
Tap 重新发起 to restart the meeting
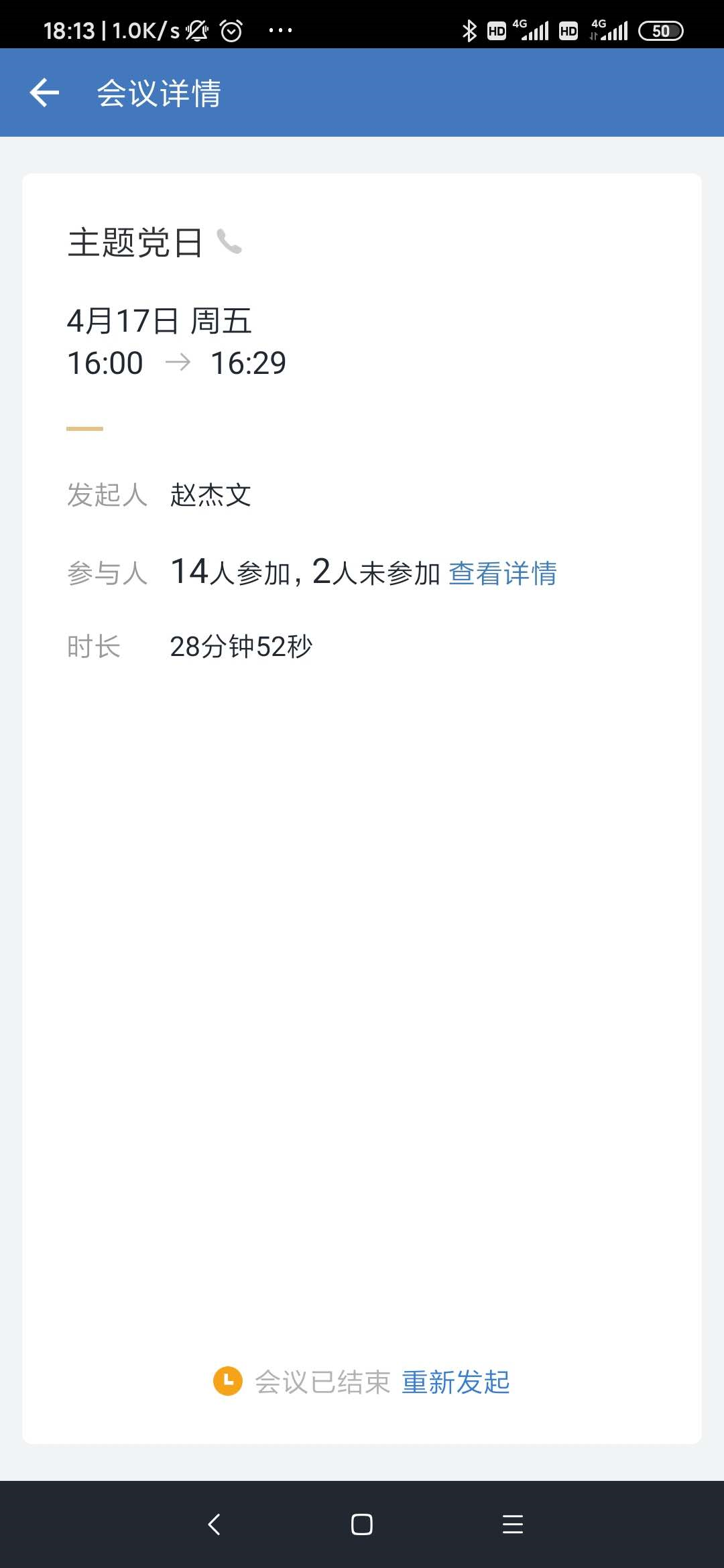tap(456, 1382)
